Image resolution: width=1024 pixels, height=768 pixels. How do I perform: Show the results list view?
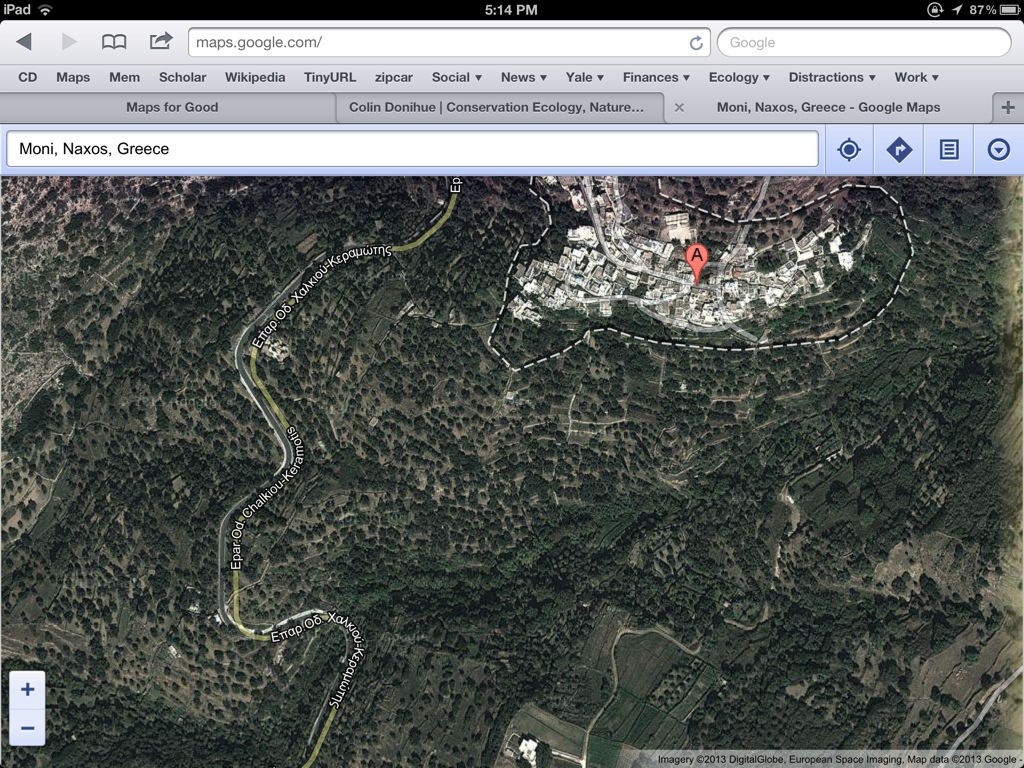pyautogui.click(x=949, y=150)
